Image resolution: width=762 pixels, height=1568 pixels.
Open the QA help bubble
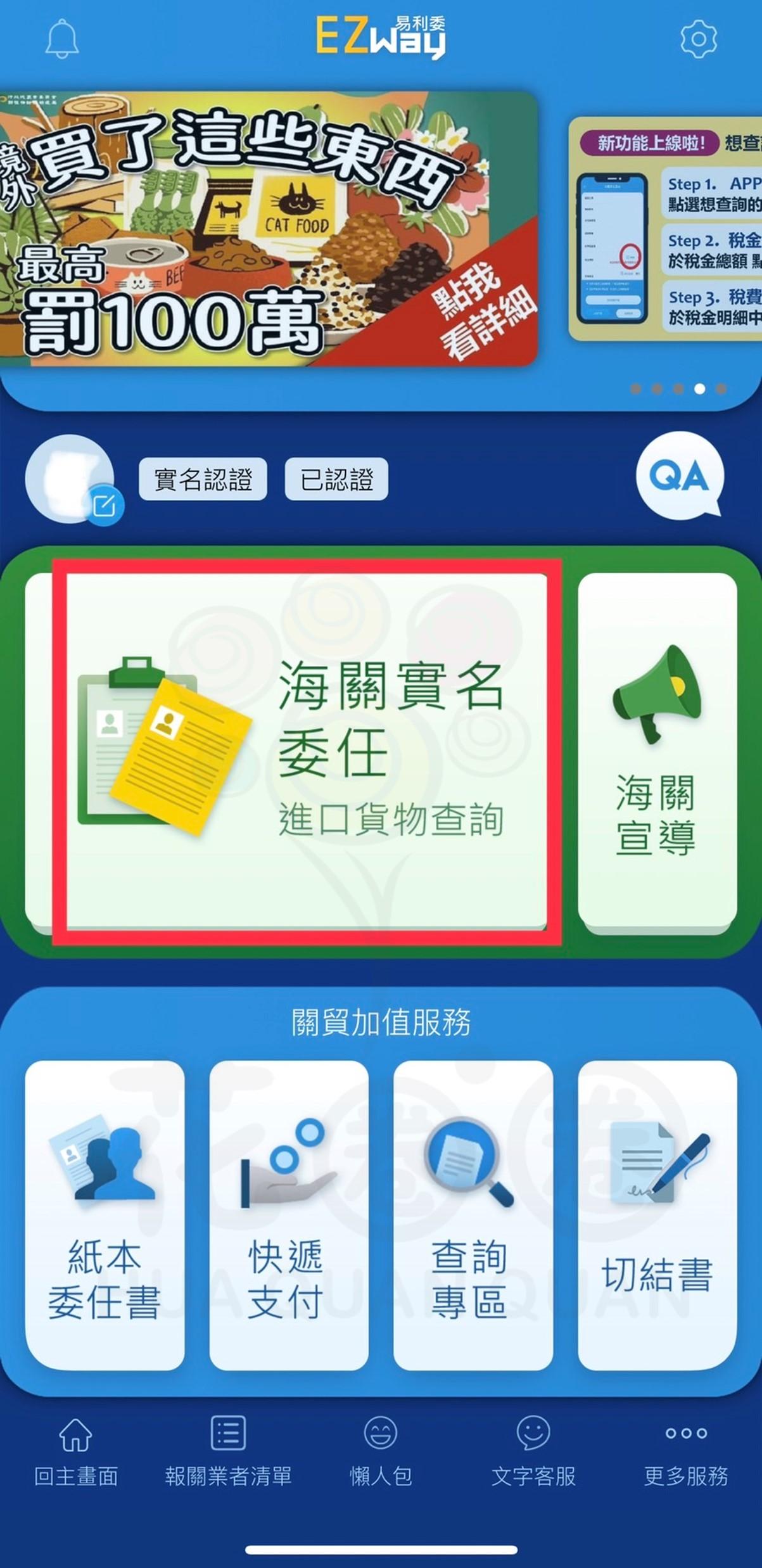pos(679,475)
